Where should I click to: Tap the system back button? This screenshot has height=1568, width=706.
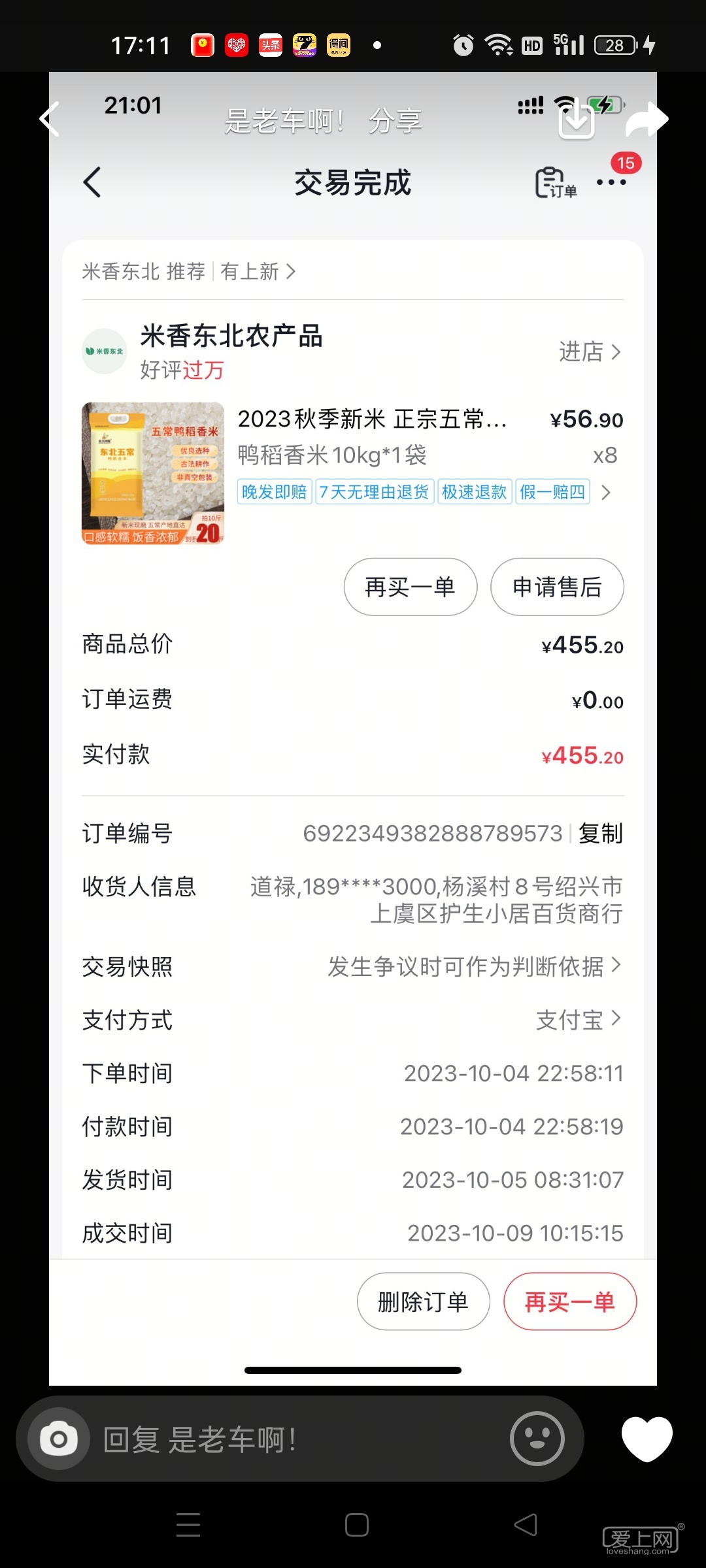point(525,1525)
